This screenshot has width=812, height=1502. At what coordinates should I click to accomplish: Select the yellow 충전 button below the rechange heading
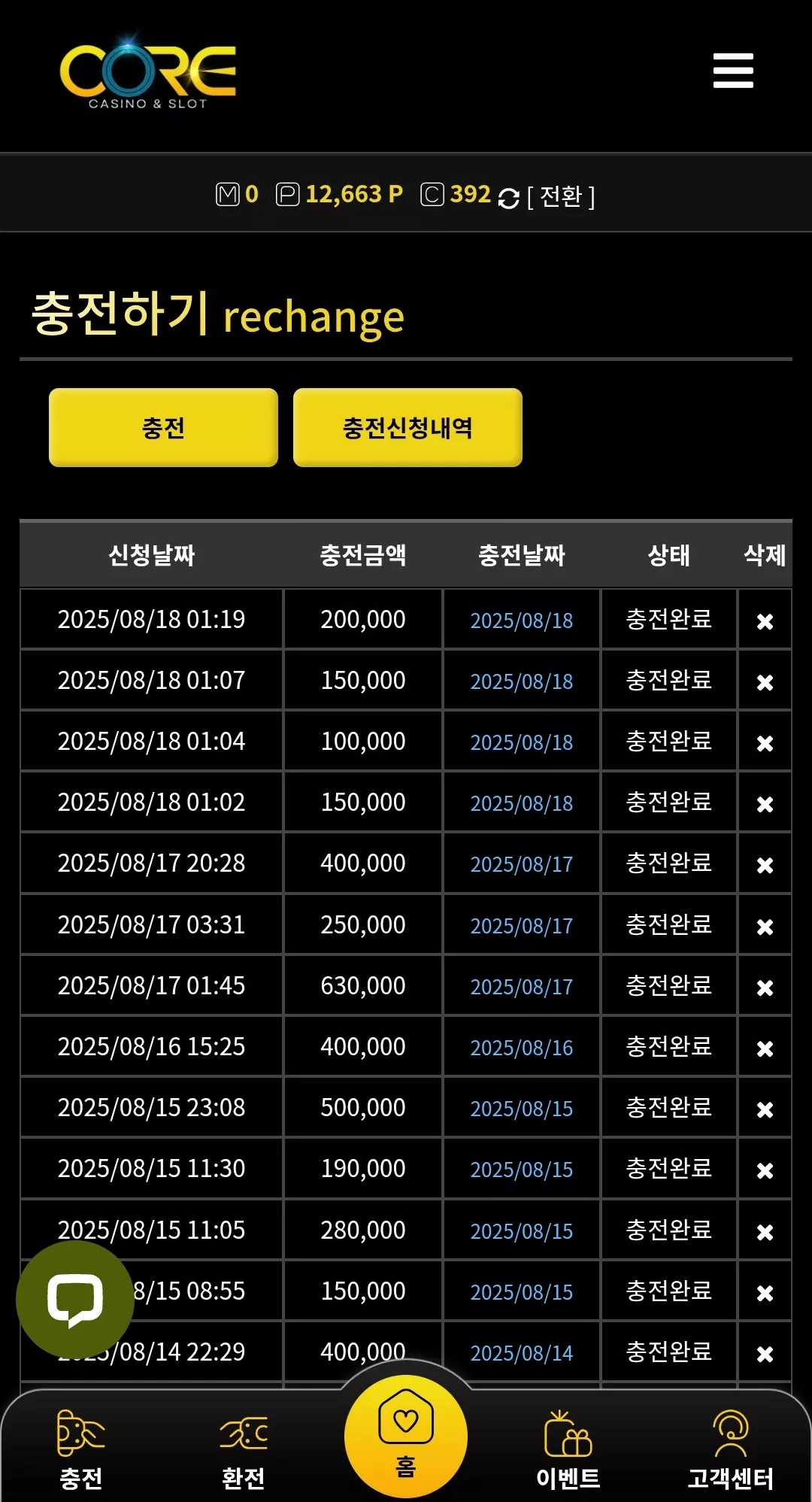tap(163, 427)
